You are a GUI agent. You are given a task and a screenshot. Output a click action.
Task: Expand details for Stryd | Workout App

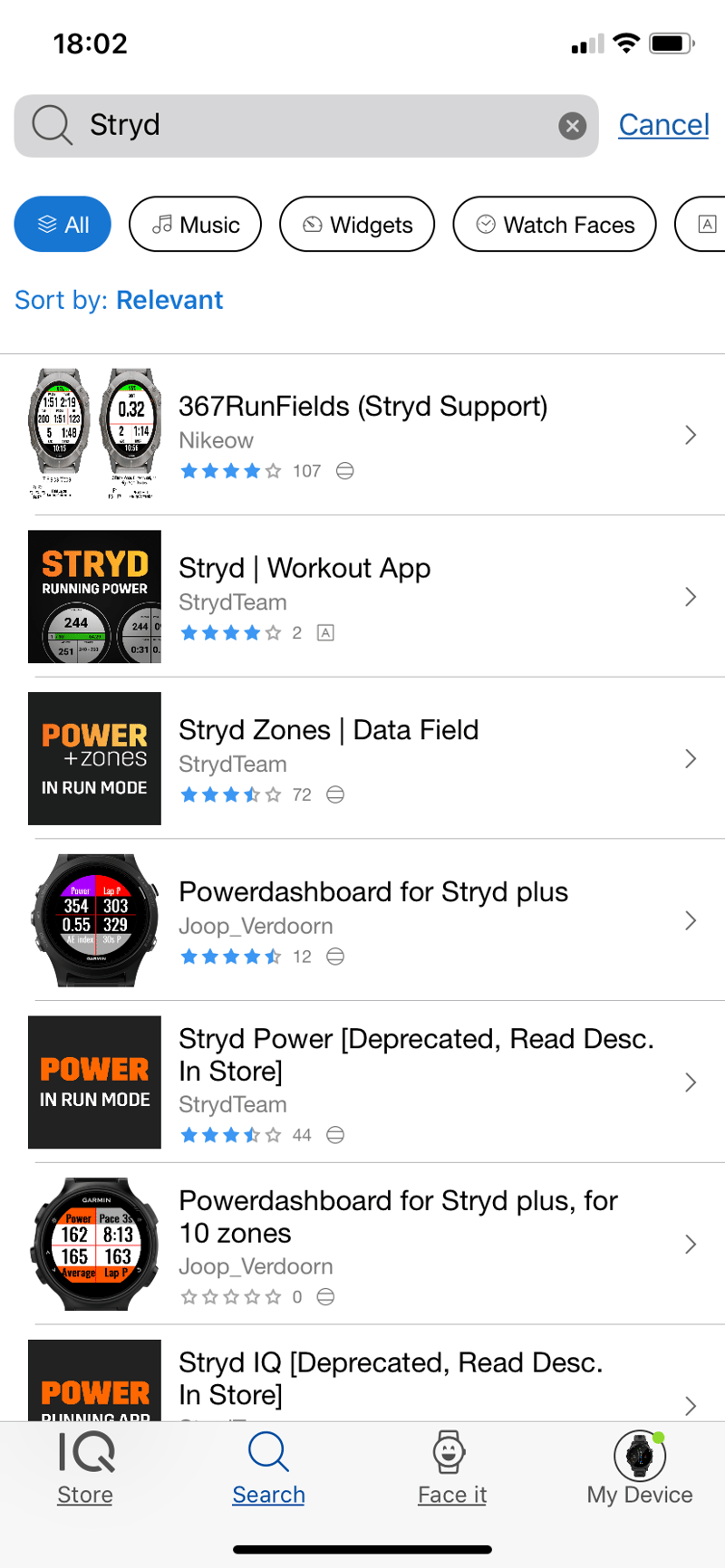pos(691,596)
